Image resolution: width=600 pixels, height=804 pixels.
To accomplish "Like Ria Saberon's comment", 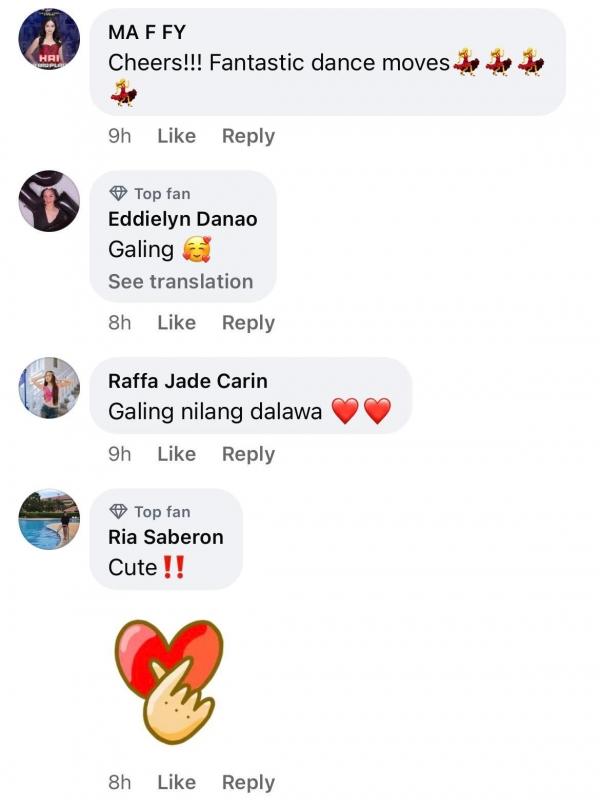I will pyautogui.click(x=176, y=782).
